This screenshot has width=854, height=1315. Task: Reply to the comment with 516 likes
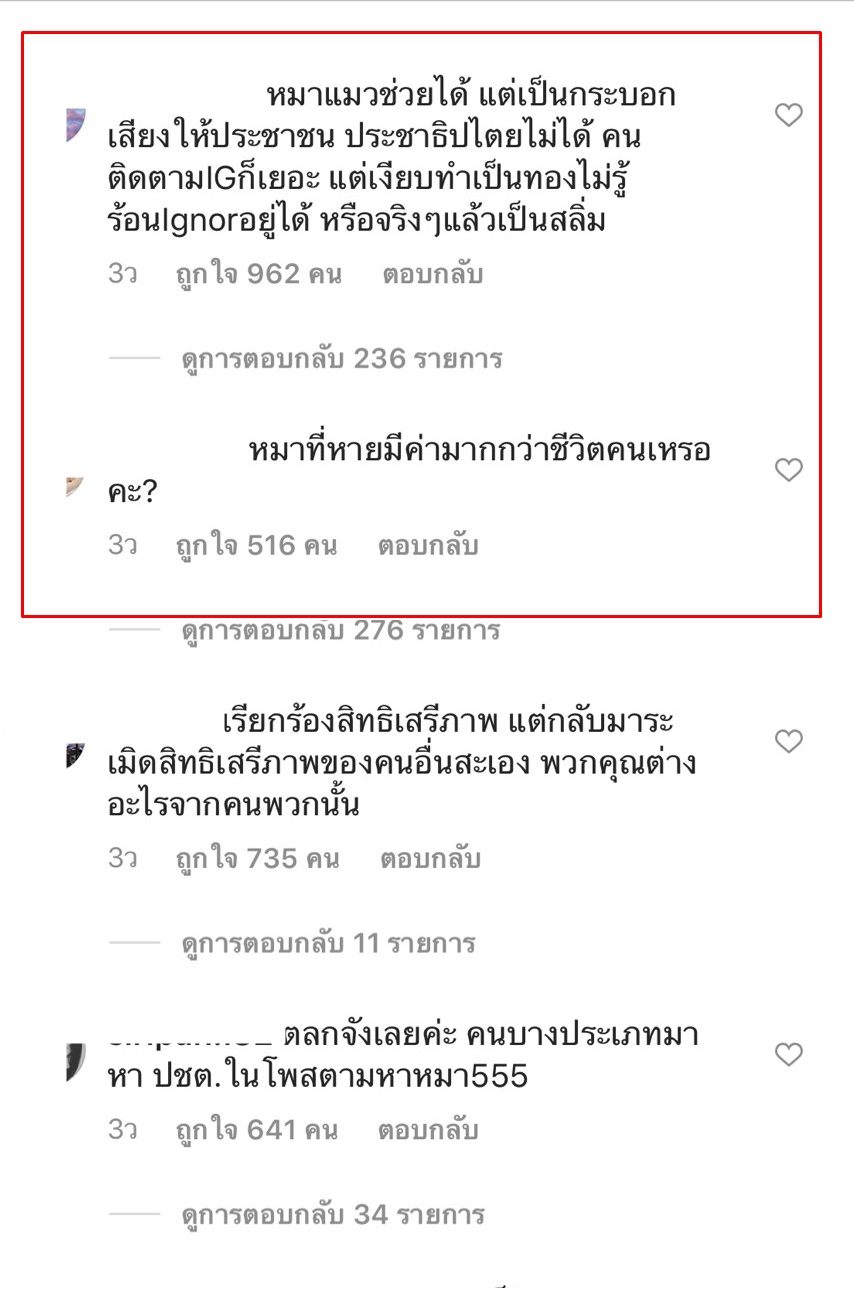tap(428, 546)
